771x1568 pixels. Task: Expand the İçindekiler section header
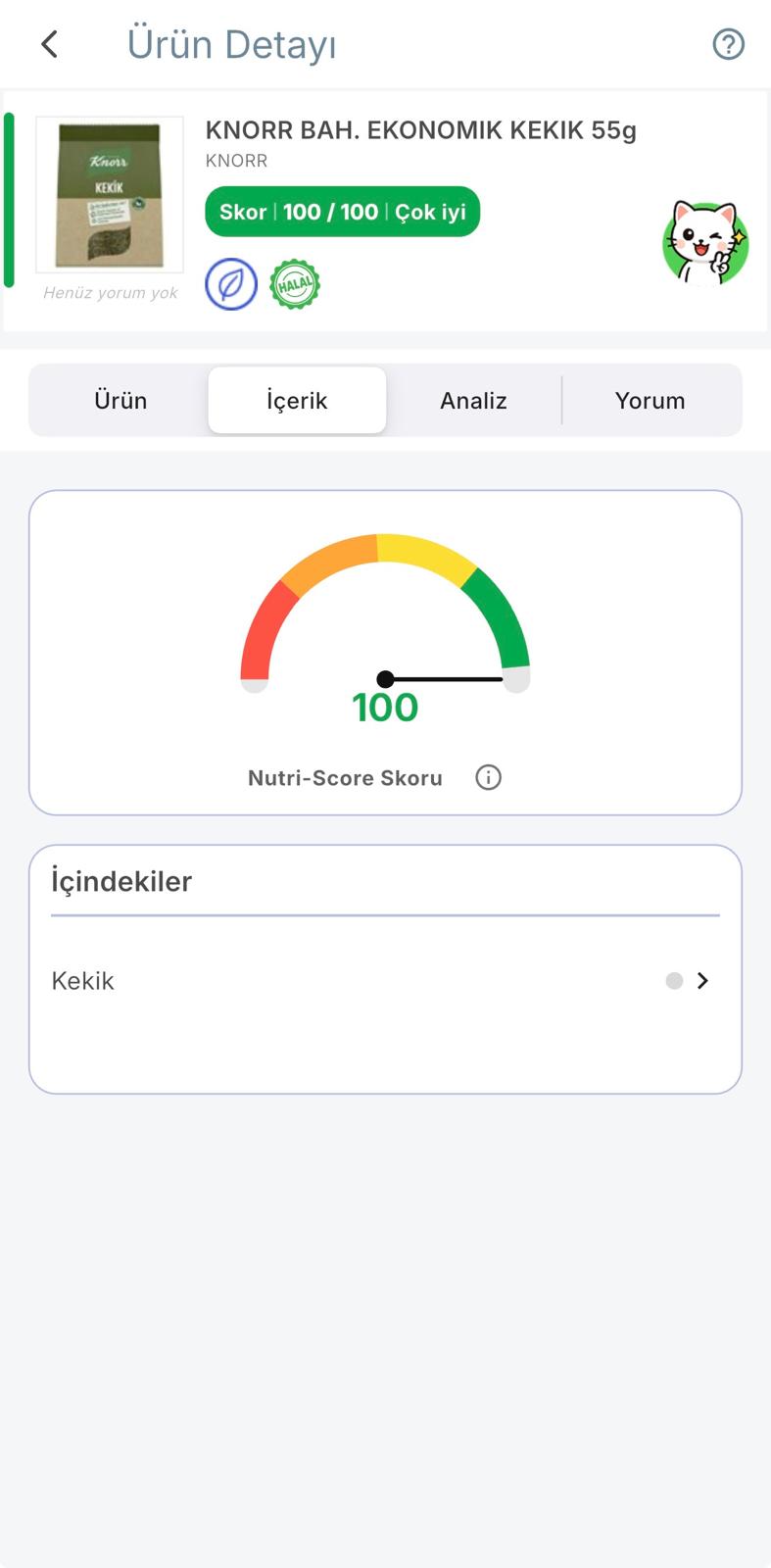pos(121,881)
